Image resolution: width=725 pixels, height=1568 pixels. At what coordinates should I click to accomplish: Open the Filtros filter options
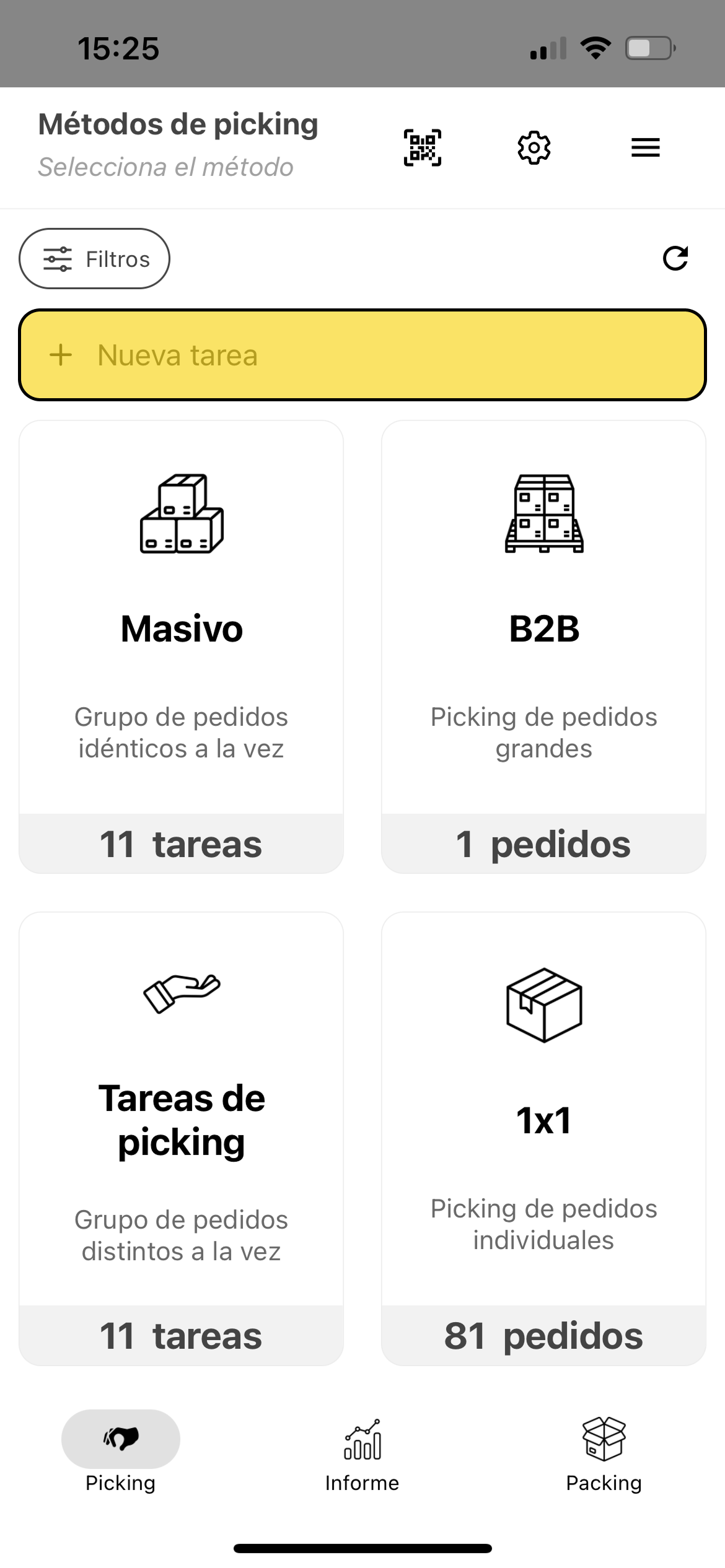[x=95, y=259]
